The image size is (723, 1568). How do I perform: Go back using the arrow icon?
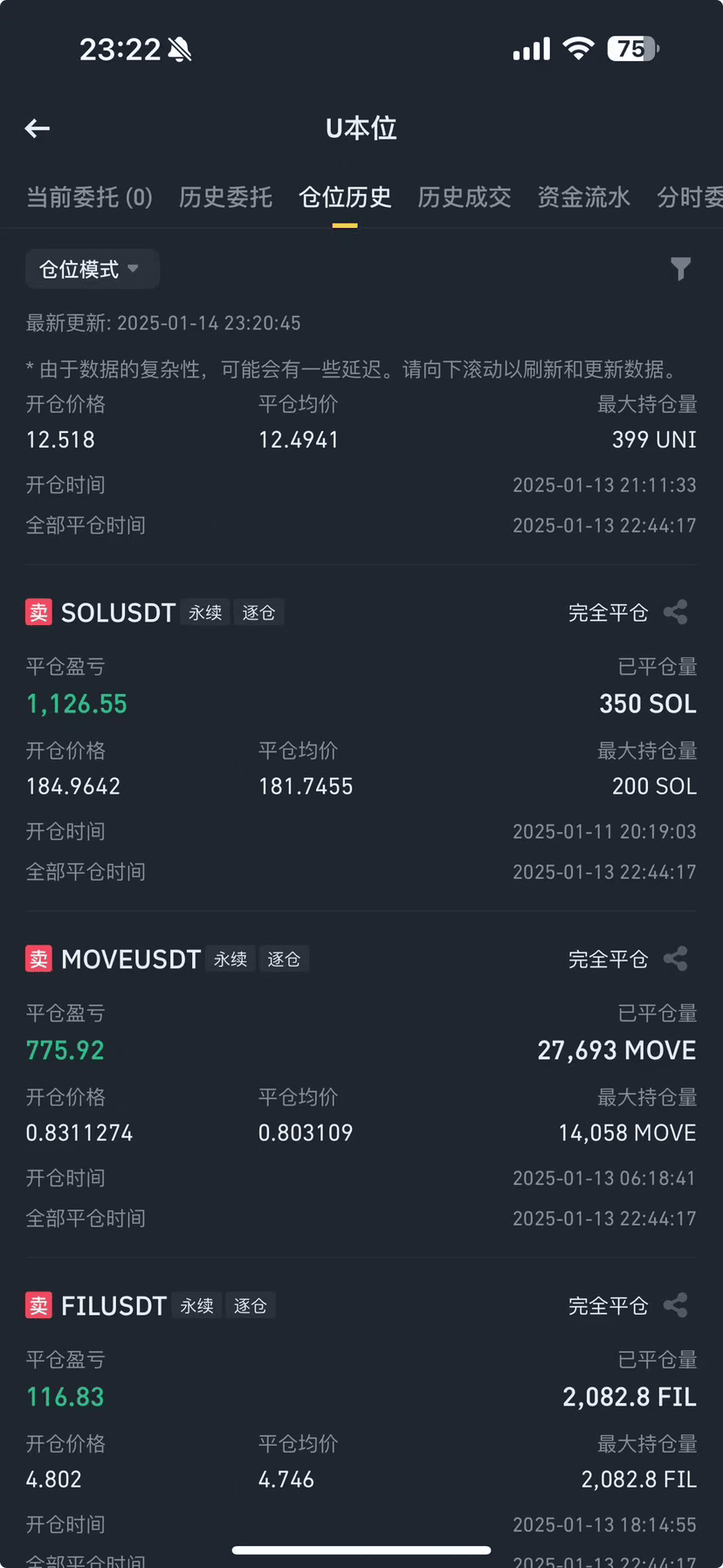(37, 129)
